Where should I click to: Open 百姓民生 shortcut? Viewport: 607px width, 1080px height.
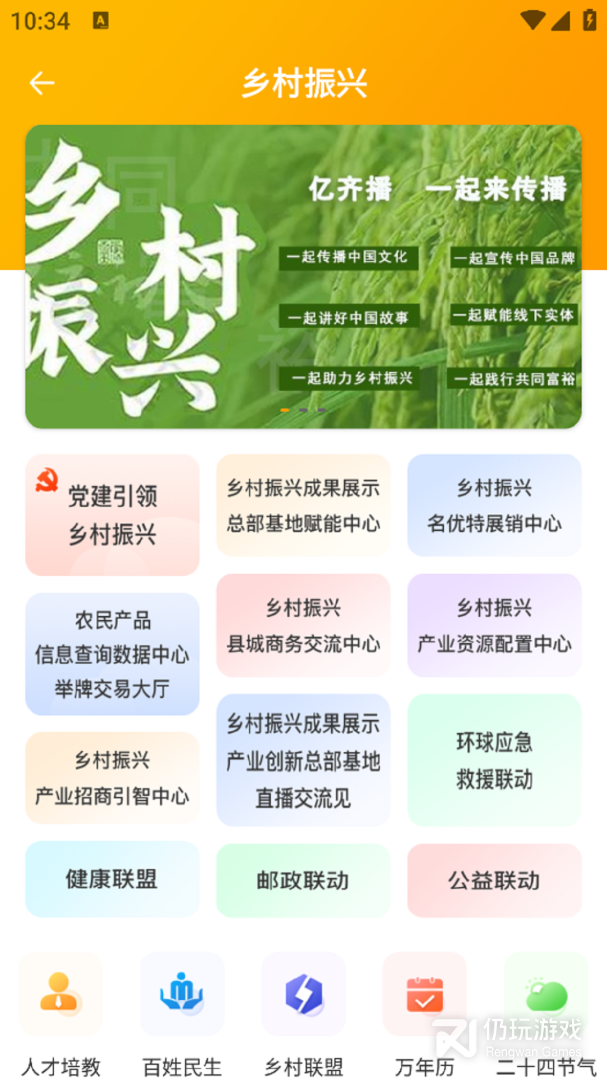pos(182,995)
